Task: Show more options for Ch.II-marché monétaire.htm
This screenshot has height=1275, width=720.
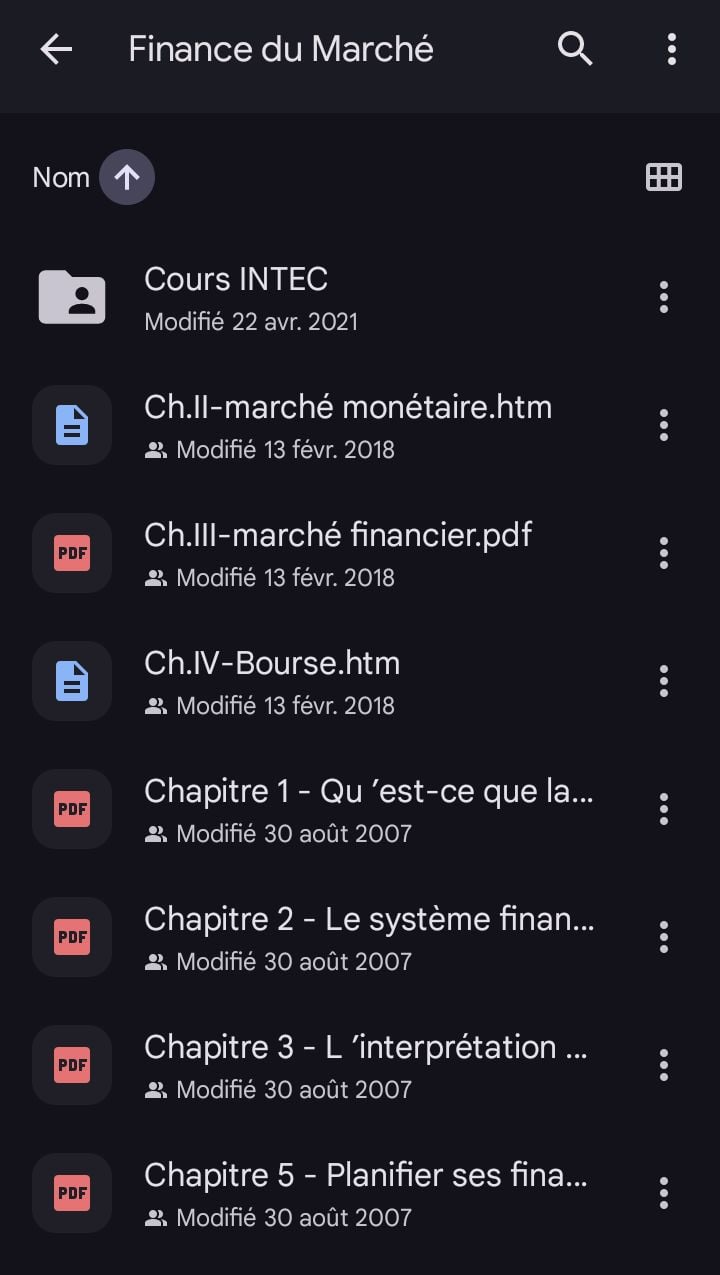Action: point(663,425)
